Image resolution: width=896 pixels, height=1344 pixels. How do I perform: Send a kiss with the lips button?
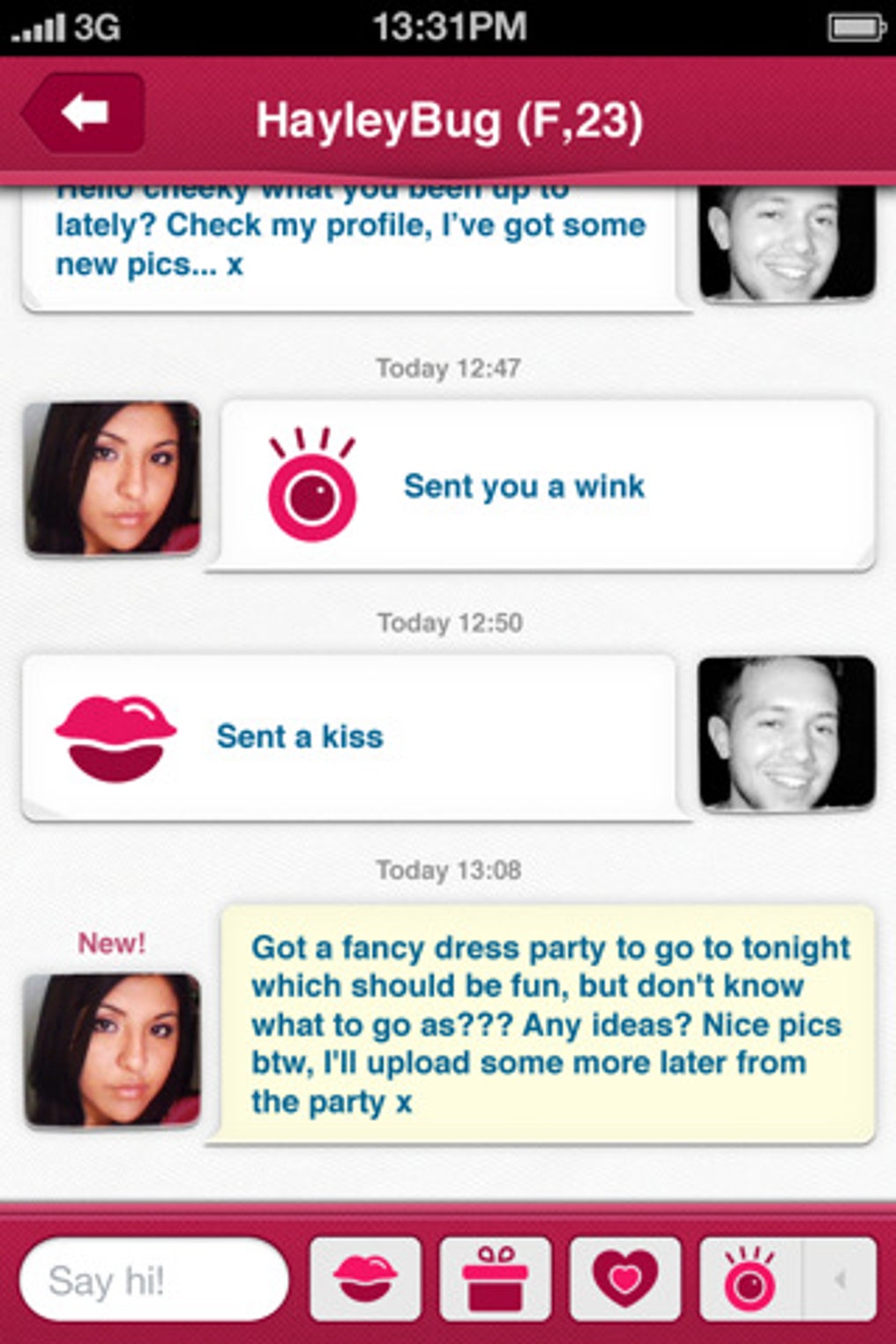click(x=365, y=1280)
